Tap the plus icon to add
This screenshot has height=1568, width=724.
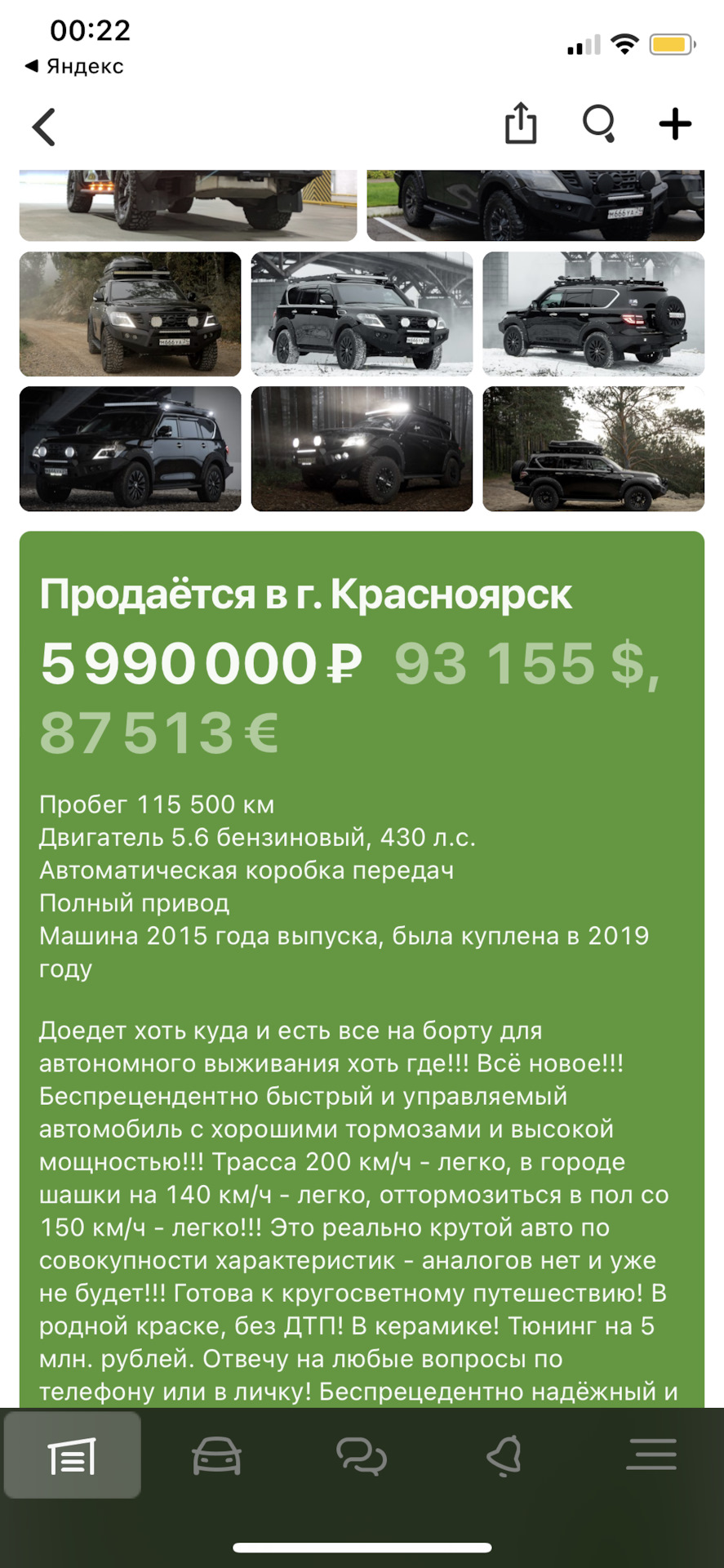(675, 124)
